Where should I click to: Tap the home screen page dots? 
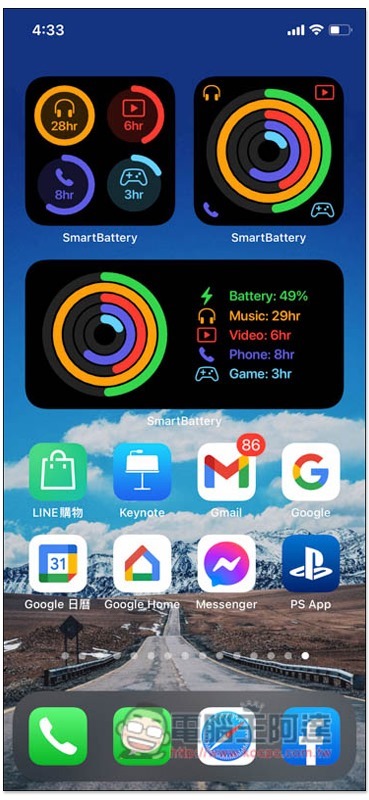(185, 656)
